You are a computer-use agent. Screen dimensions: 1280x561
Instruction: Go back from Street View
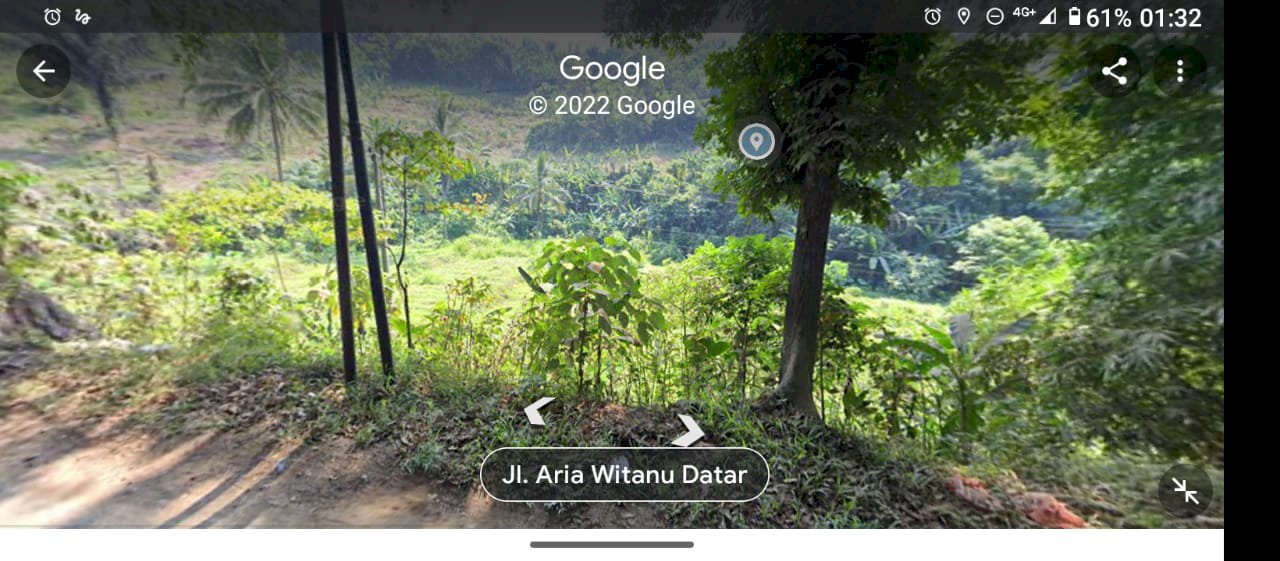pyautogui.click(x=44, y=71)
